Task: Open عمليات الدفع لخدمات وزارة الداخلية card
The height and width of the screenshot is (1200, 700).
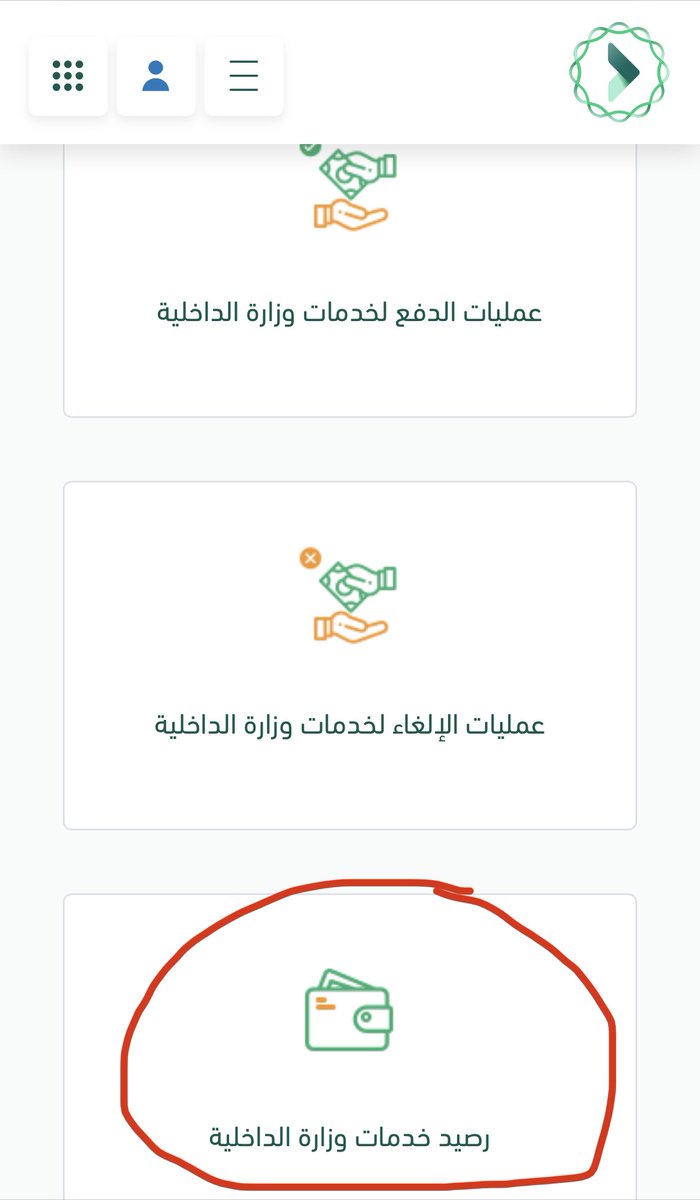Action: (350, 281)
